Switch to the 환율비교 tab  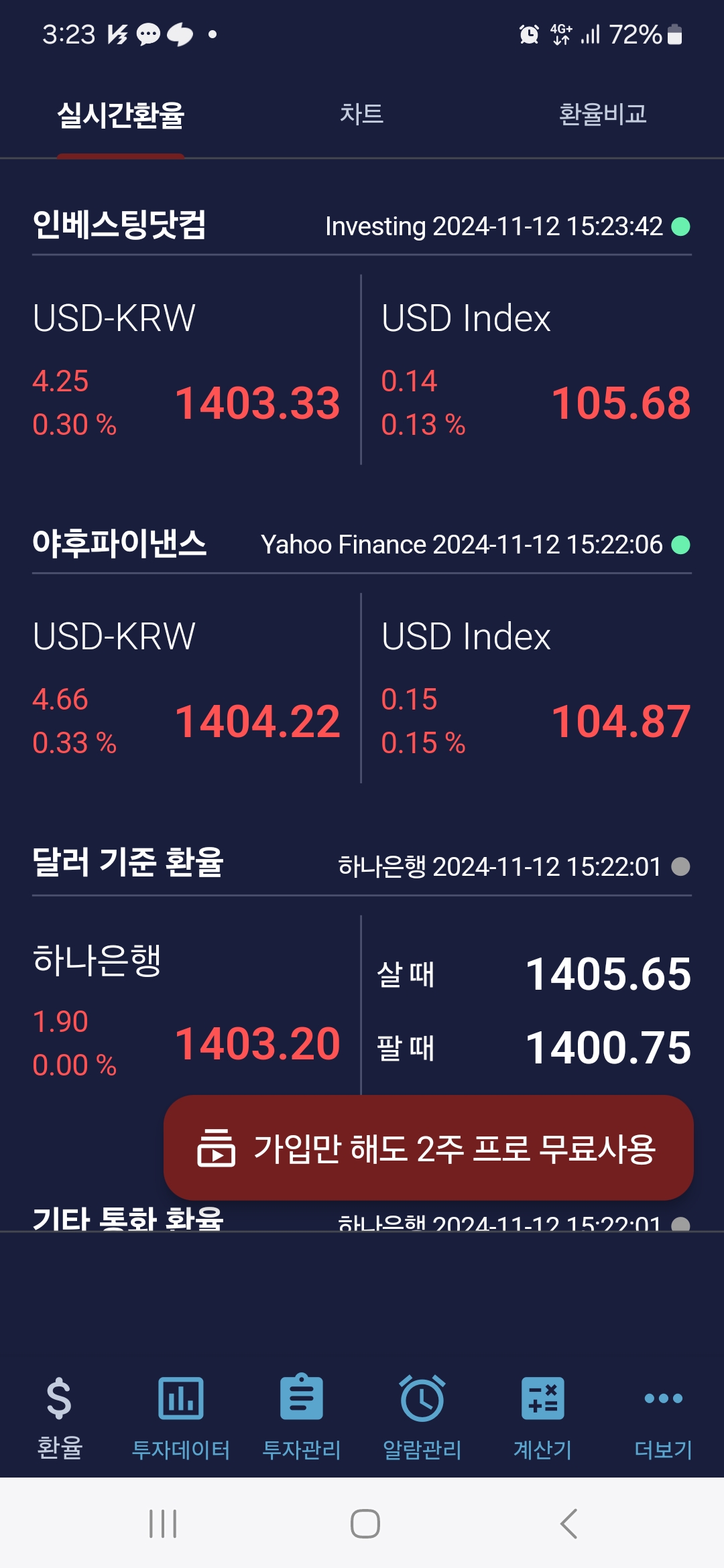coord(602,114)
